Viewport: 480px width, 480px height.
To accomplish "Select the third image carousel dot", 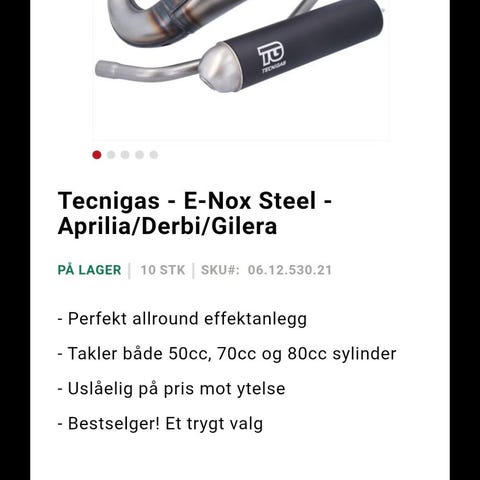I will (x=125, y=155).
